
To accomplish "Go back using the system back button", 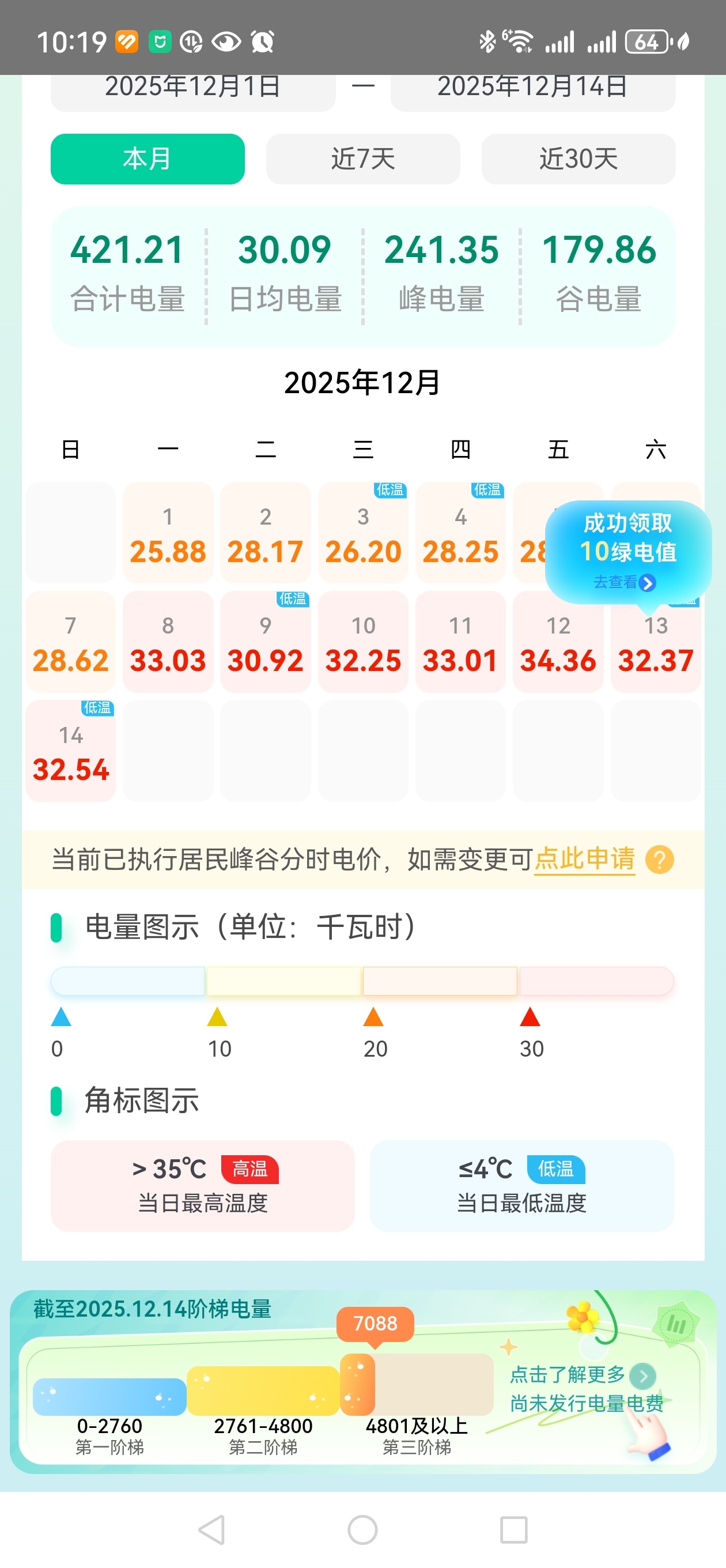I will 212,1529.
